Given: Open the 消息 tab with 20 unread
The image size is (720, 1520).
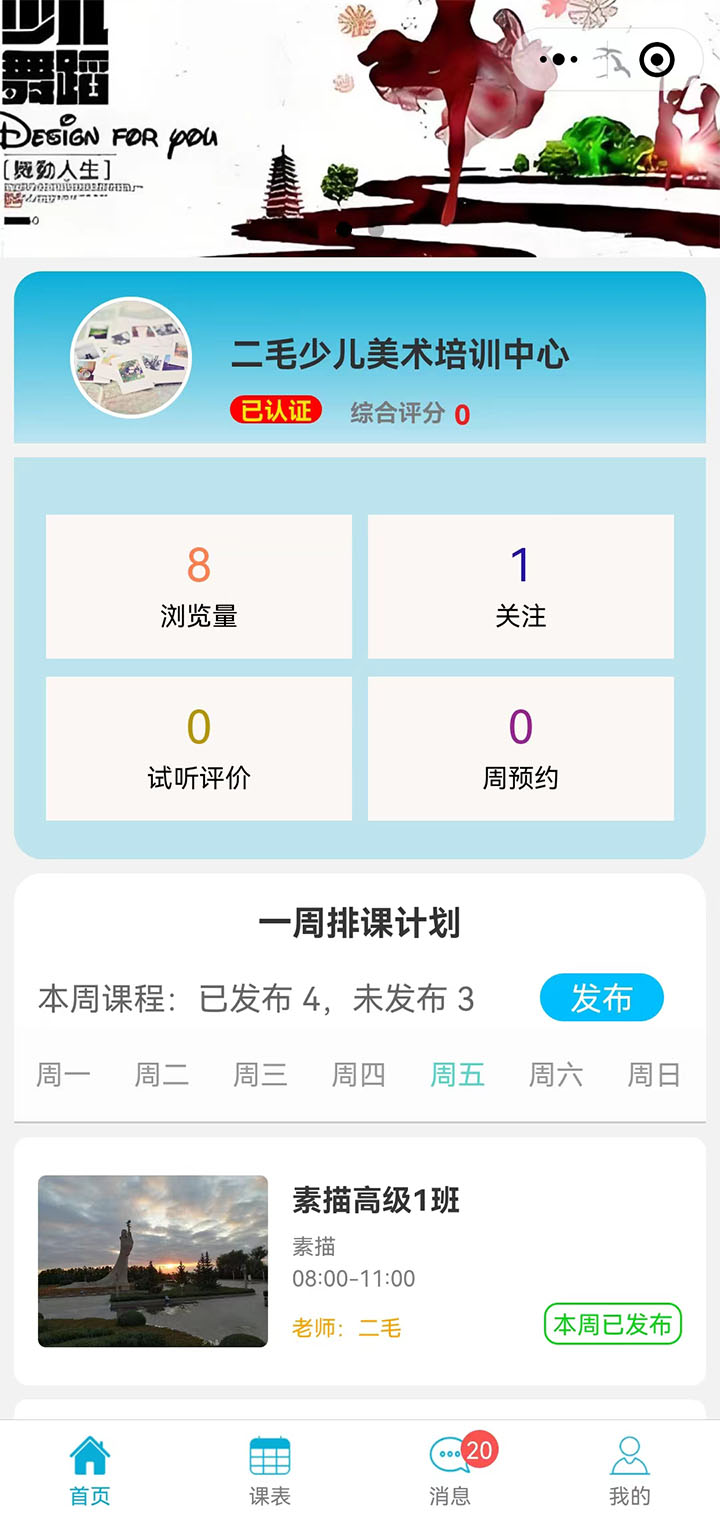Looking at the screenshot, I should coord(450,1471).
